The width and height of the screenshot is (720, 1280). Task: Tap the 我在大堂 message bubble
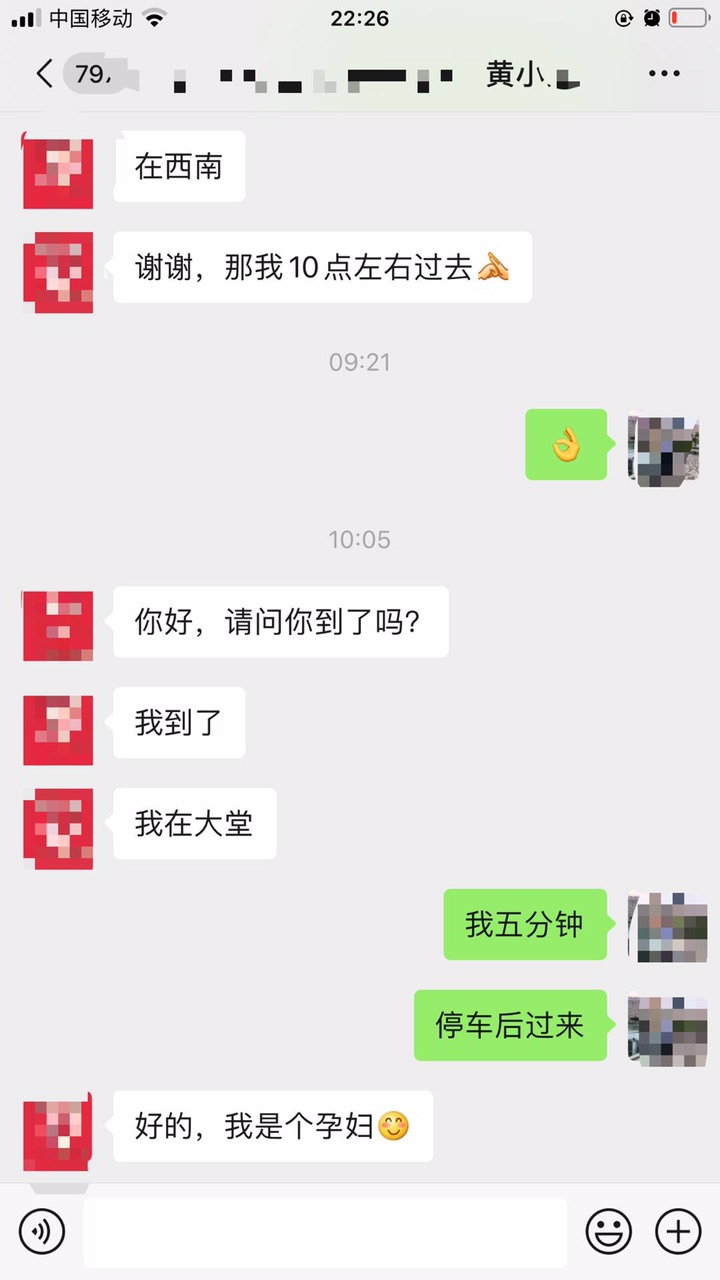(x=193, y=823)
